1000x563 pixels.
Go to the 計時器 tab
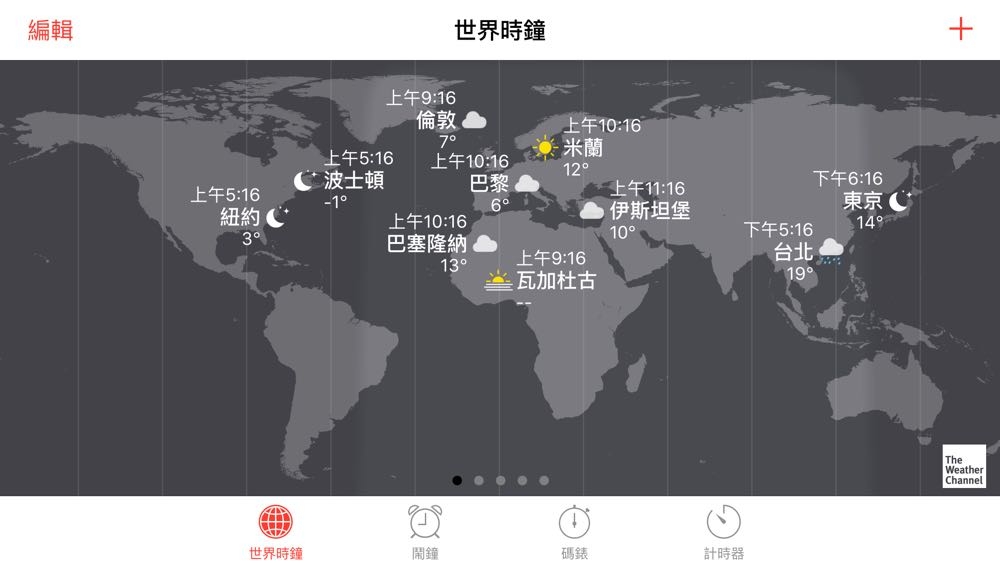(x=724, y=531)
